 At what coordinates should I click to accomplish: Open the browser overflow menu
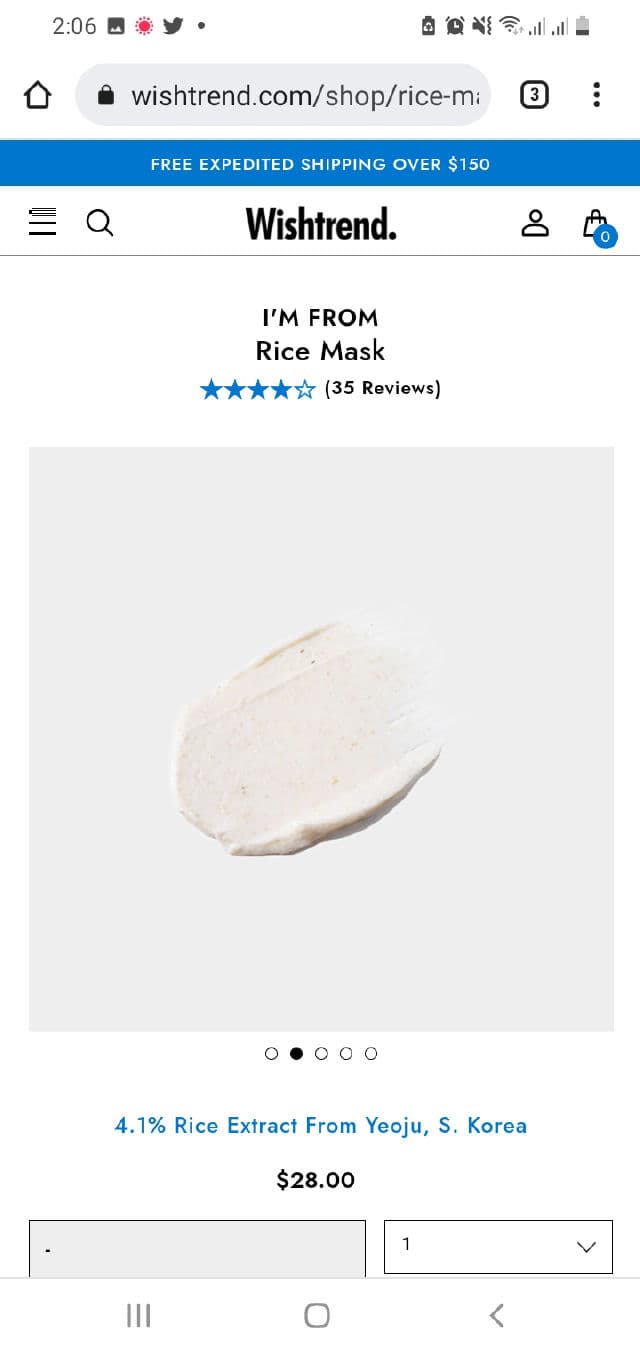(x=597, y=95)
